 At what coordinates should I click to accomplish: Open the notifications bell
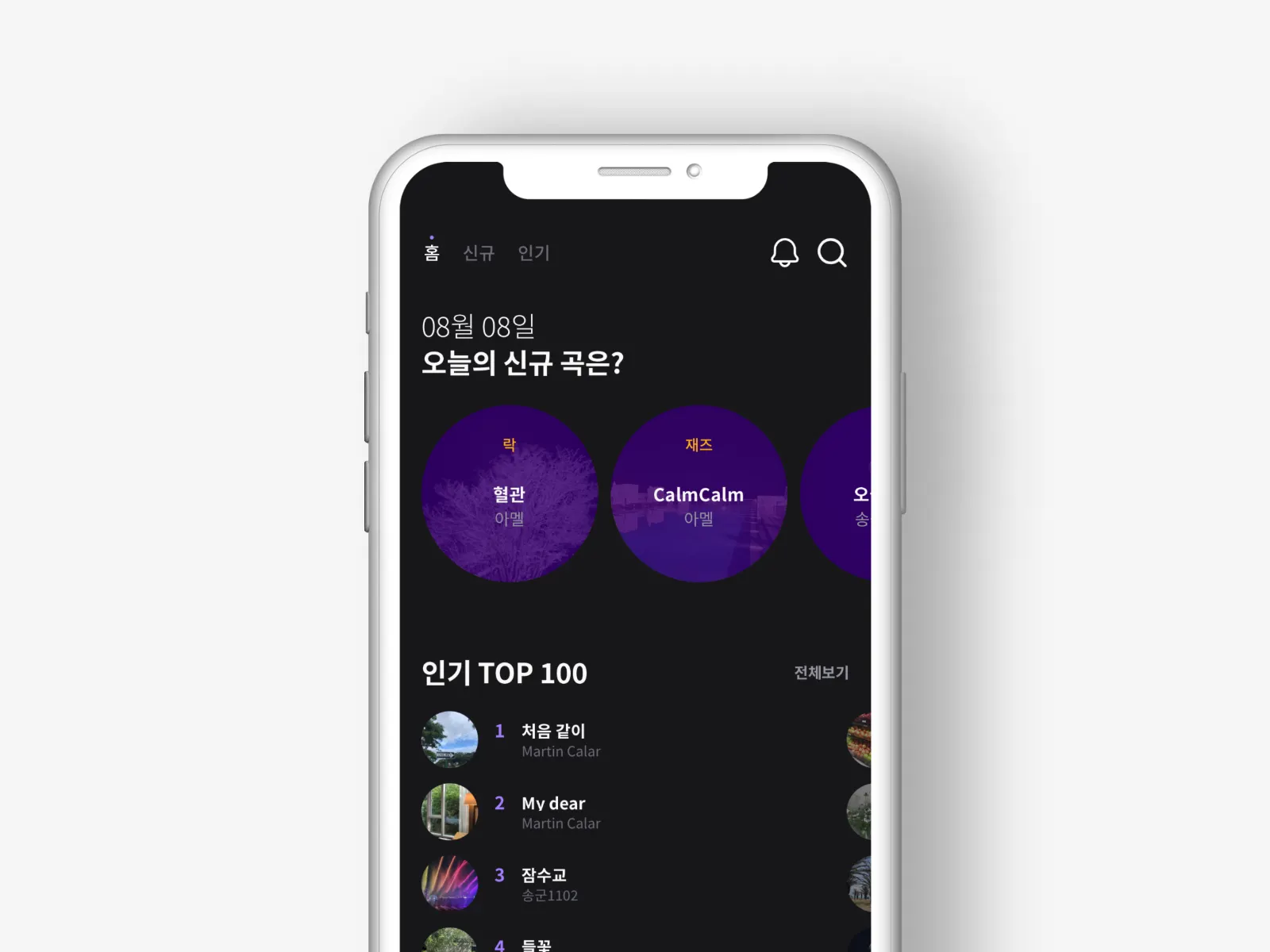click(784, 252)
